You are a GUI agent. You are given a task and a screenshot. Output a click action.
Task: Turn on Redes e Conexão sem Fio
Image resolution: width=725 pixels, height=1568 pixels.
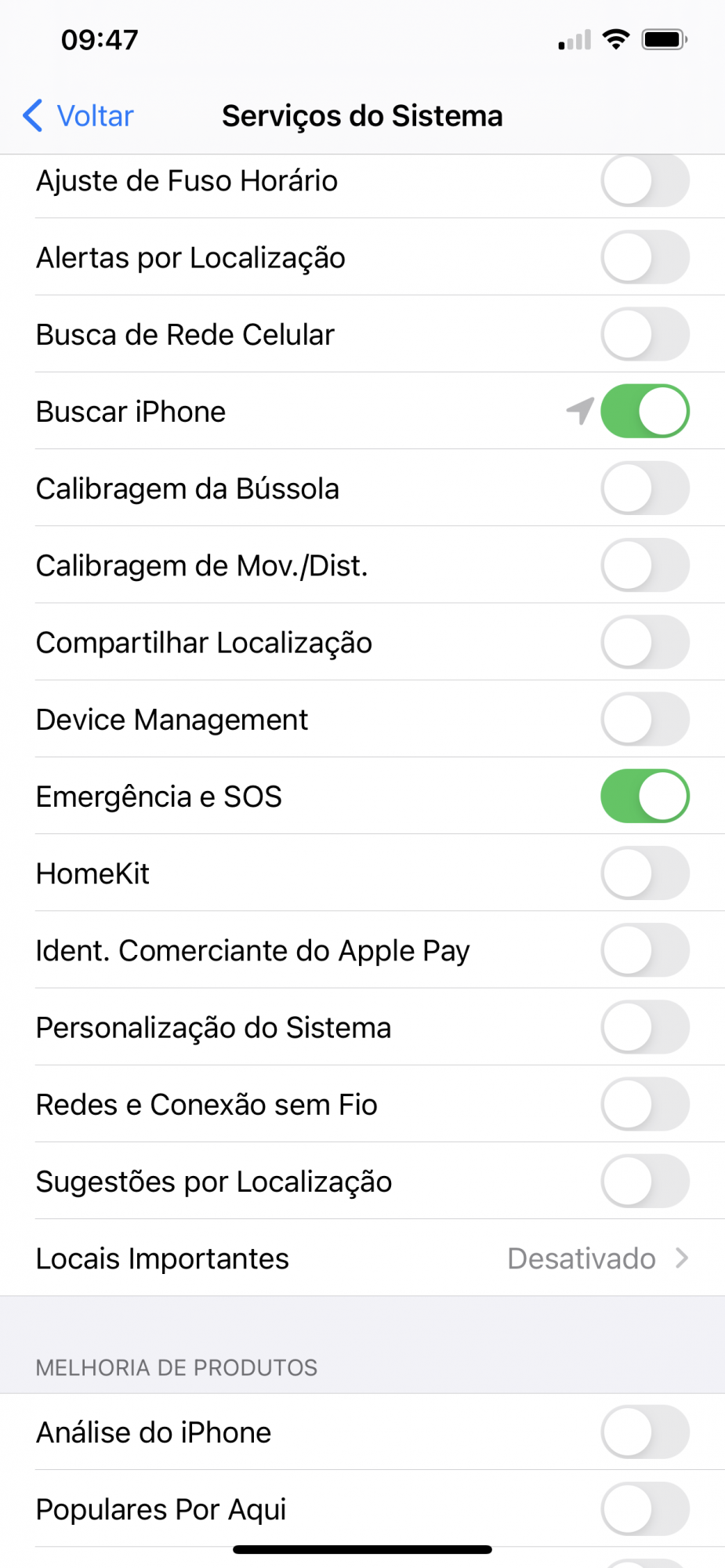[x=644, y=1103]
